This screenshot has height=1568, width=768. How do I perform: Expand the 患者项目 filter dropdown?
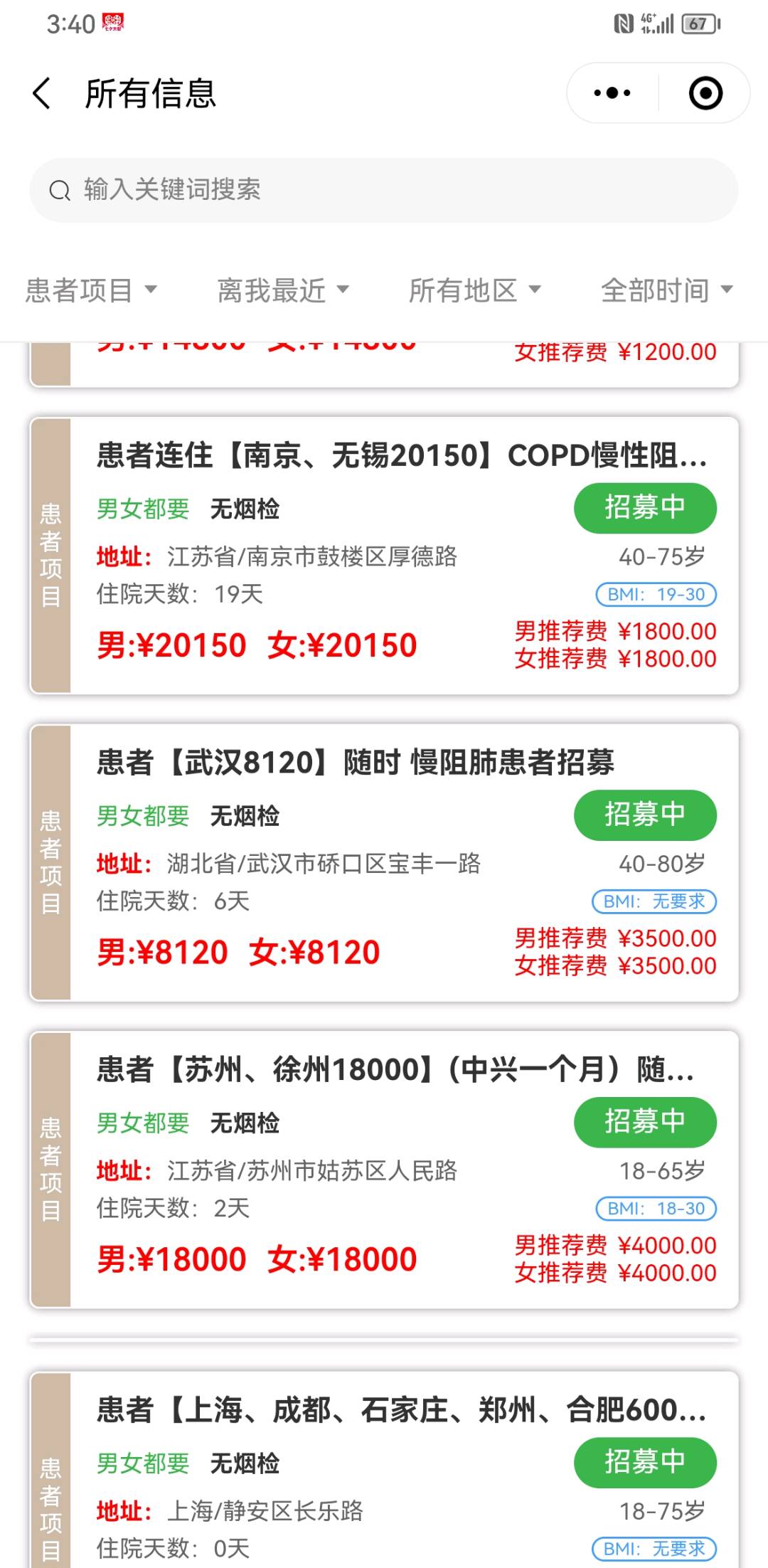pos(92,290)
